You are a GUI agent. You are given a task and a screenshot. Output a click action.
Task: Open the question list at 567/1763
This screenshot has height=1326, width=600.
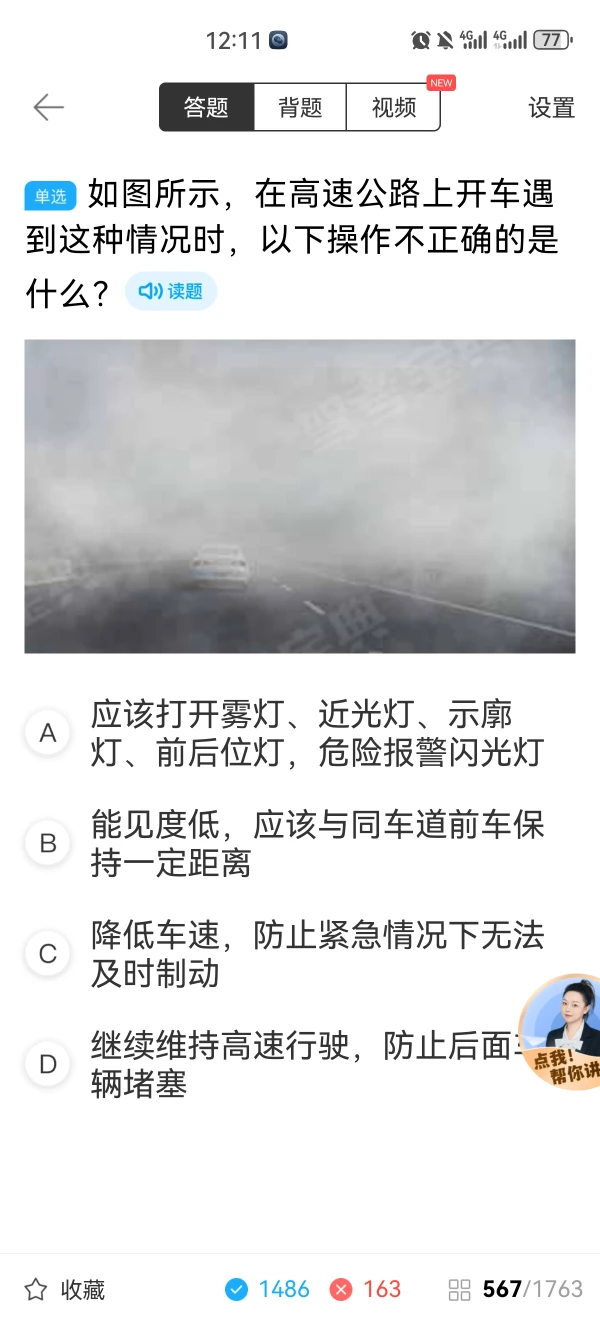[516, 1289]
